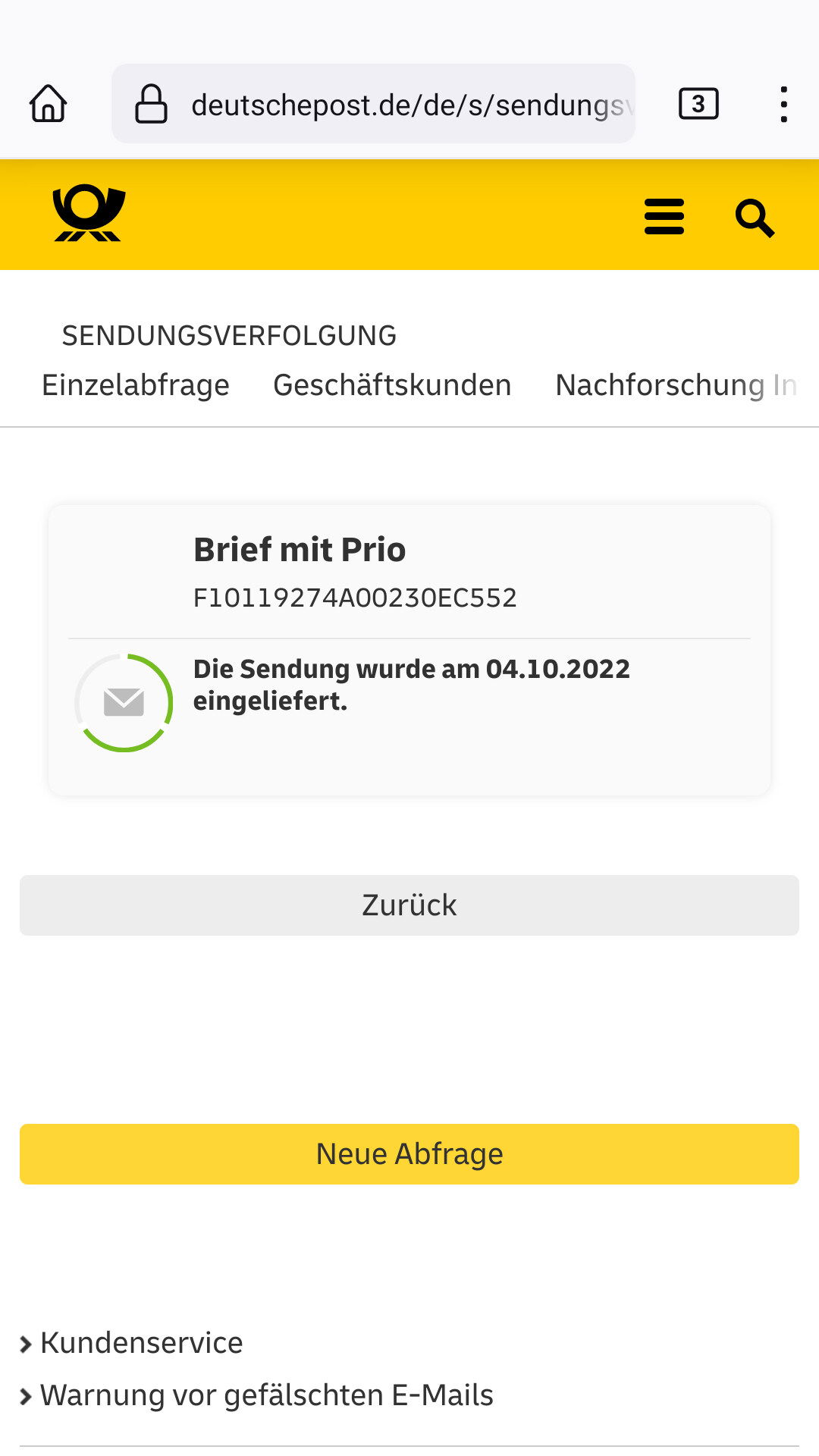819x1456 pixels.
Task: Start a Neue Abfrage
Action: (409, 1154)
